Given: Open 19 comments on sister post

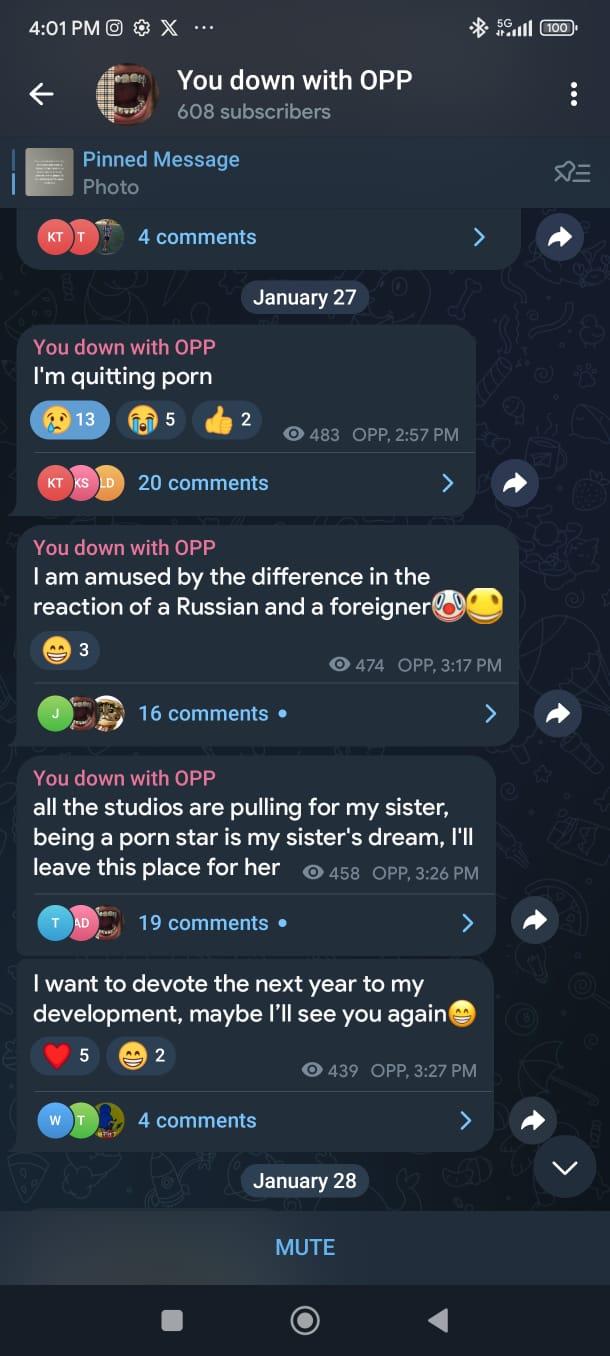Looking at the screenshot, I should [x=203, y=923].
